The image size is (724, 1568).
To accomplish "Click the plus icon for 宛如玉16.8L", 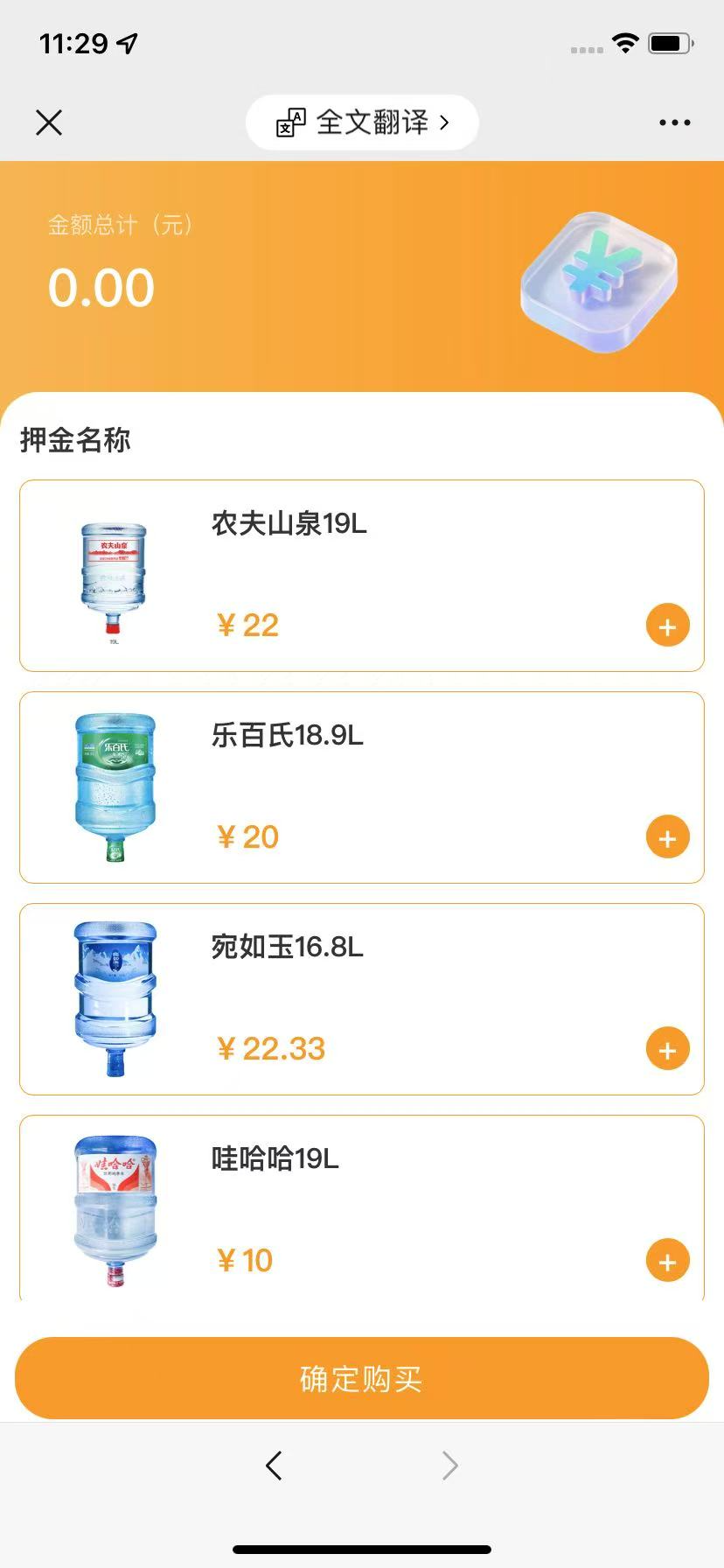I will pos(666,1048).
